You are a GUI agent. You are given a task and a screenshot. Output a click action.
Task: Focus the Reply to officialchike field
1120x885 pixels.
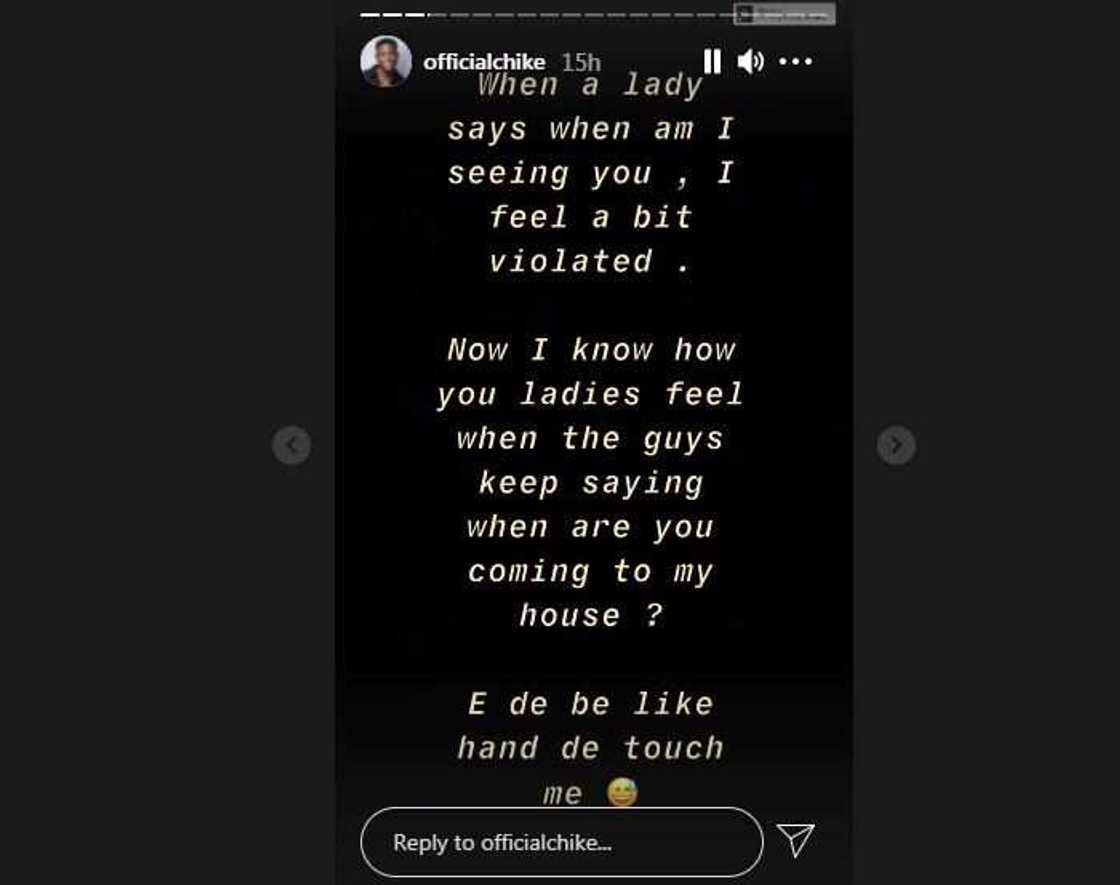coord(561,842)
